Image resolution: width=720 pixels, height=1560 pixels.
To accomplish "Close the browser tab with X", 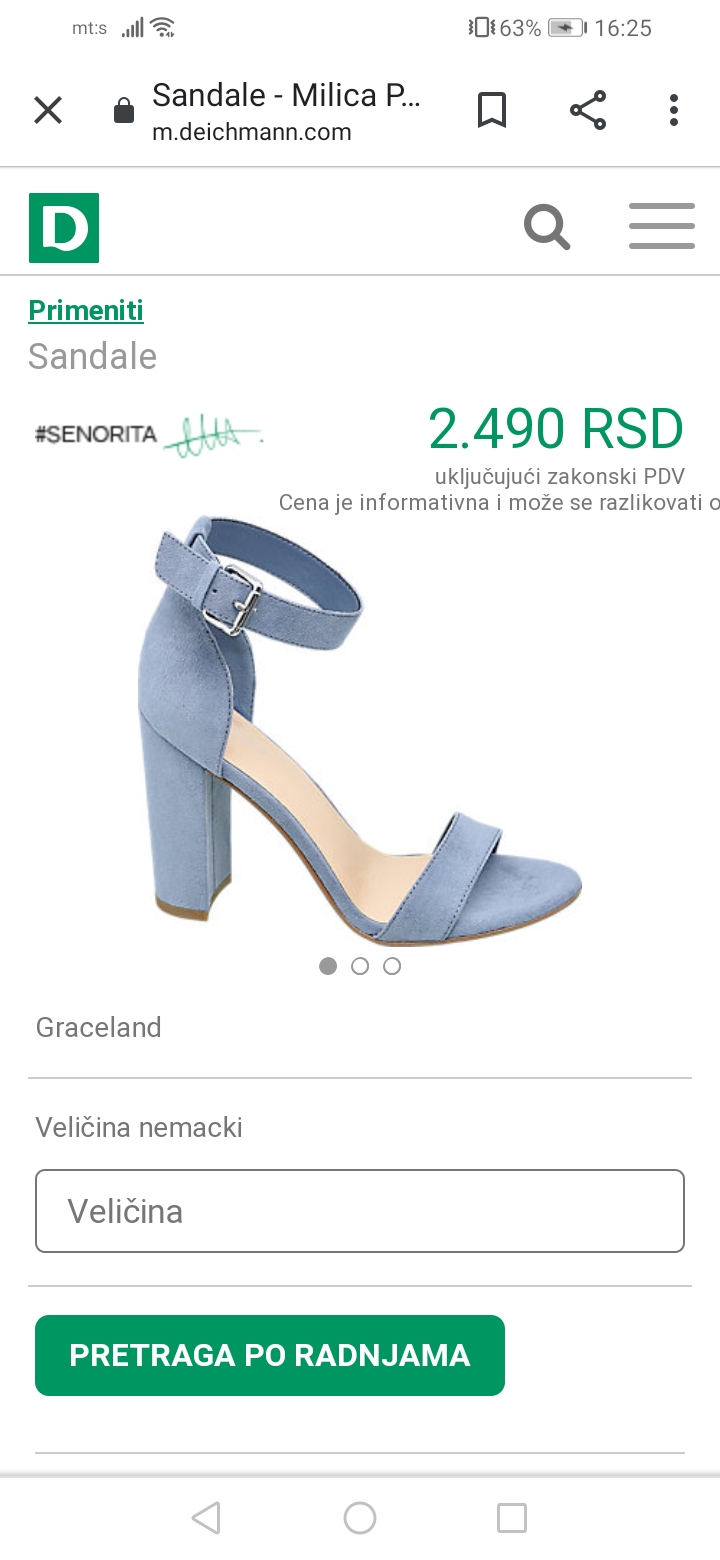I will coord(48,110).
